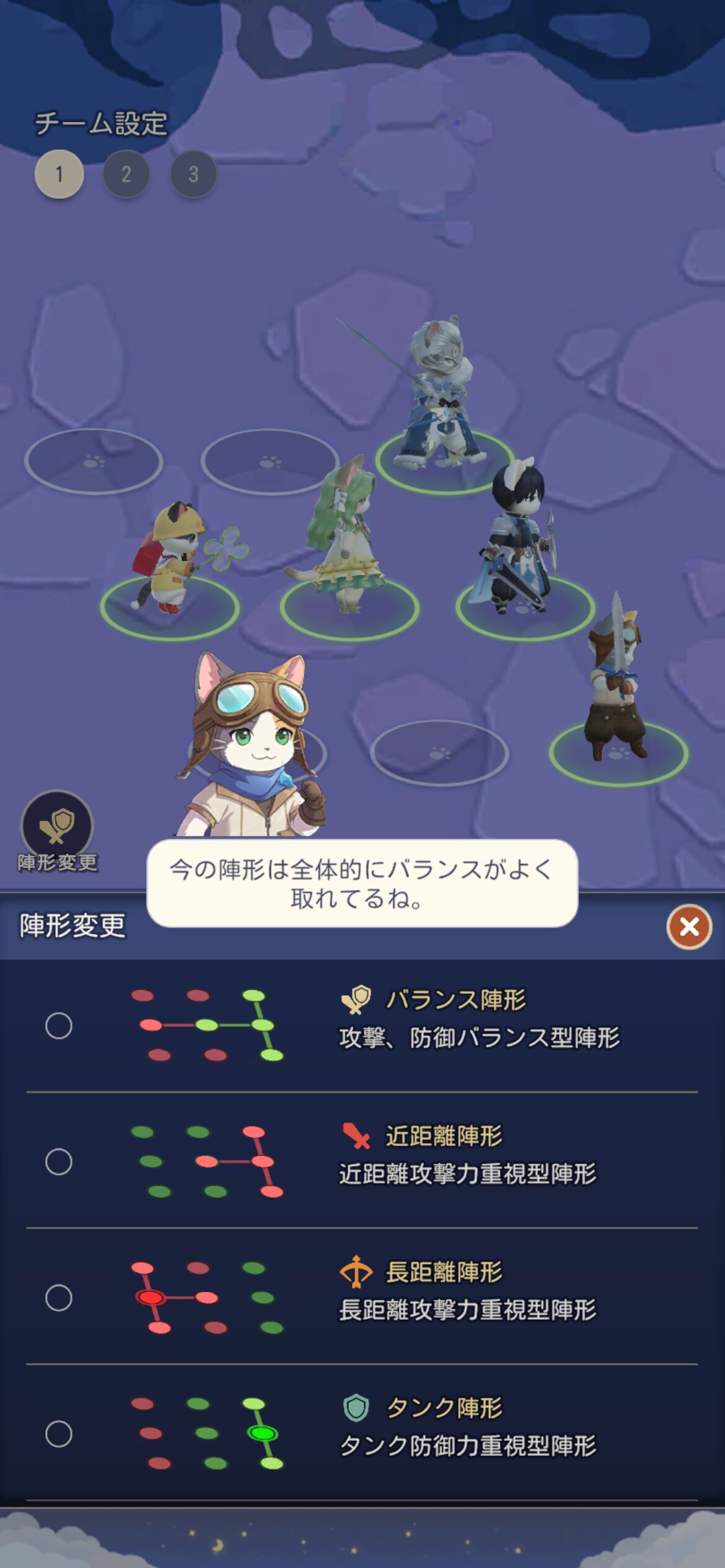Image resolution: width=725 pixels, height=1568 pixels.
Task: Select バランス陣形 formation
Action: 59,1026
